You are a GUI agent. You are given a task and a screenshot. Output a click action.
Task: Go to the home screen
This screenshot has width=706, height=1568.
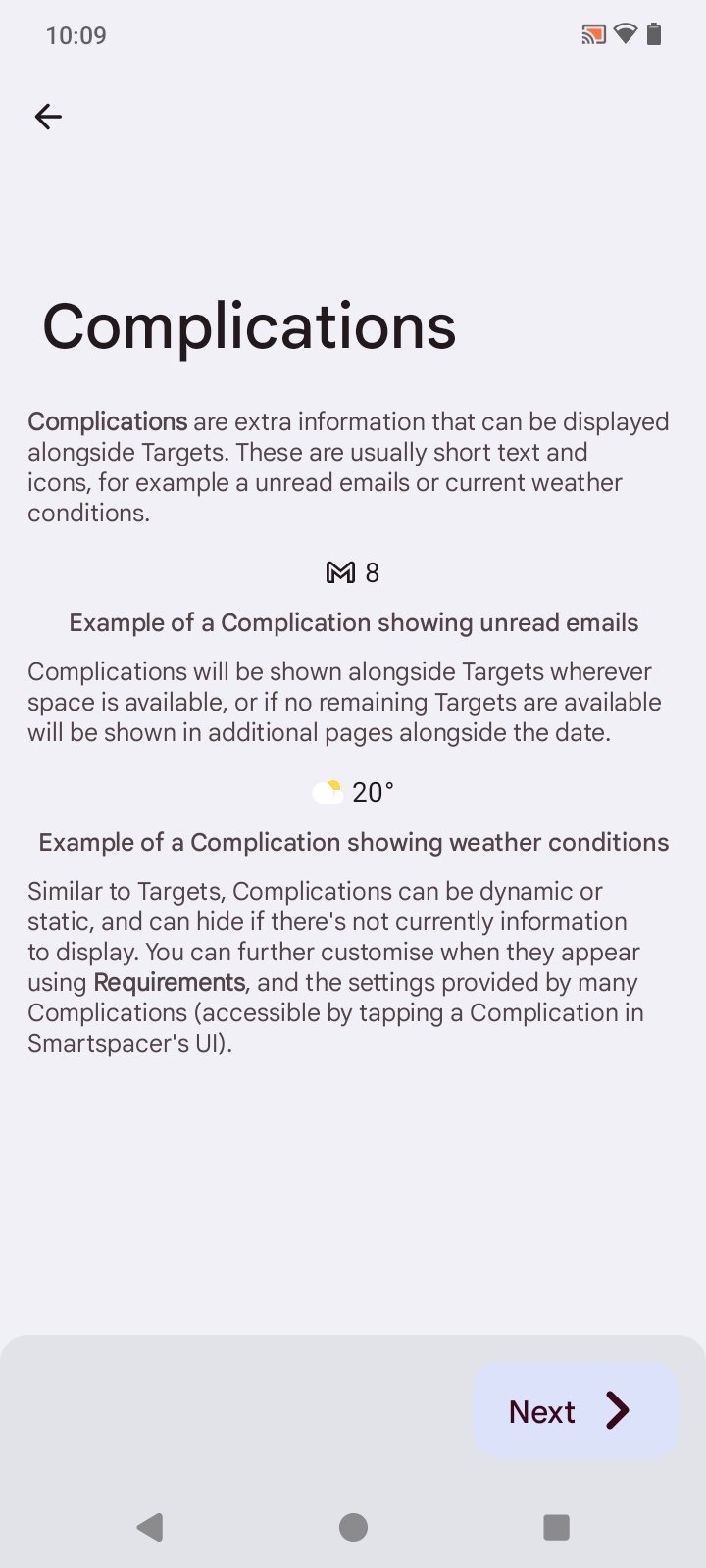(353, 1526)
